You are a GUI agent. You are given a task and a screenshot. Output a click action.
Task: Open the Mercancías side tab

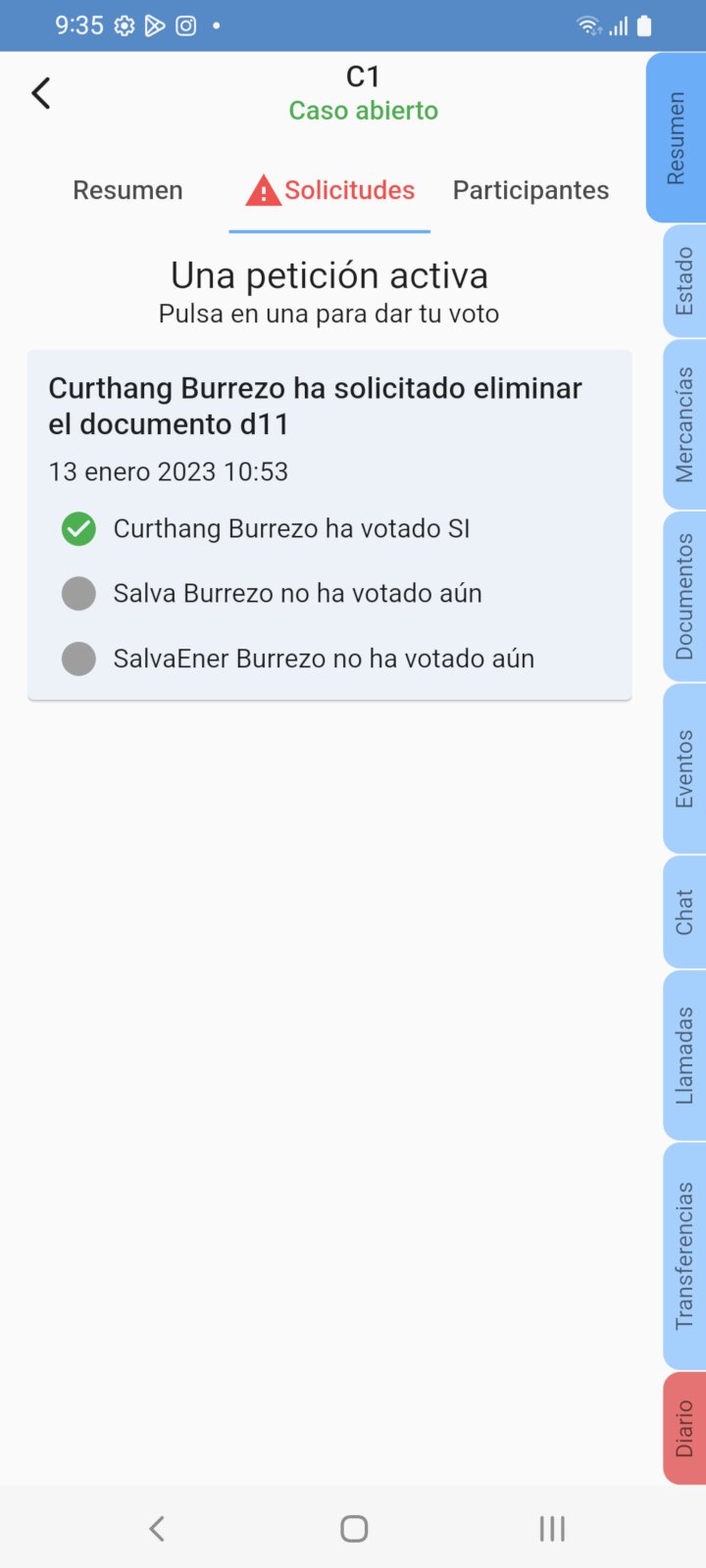(684, 424)
